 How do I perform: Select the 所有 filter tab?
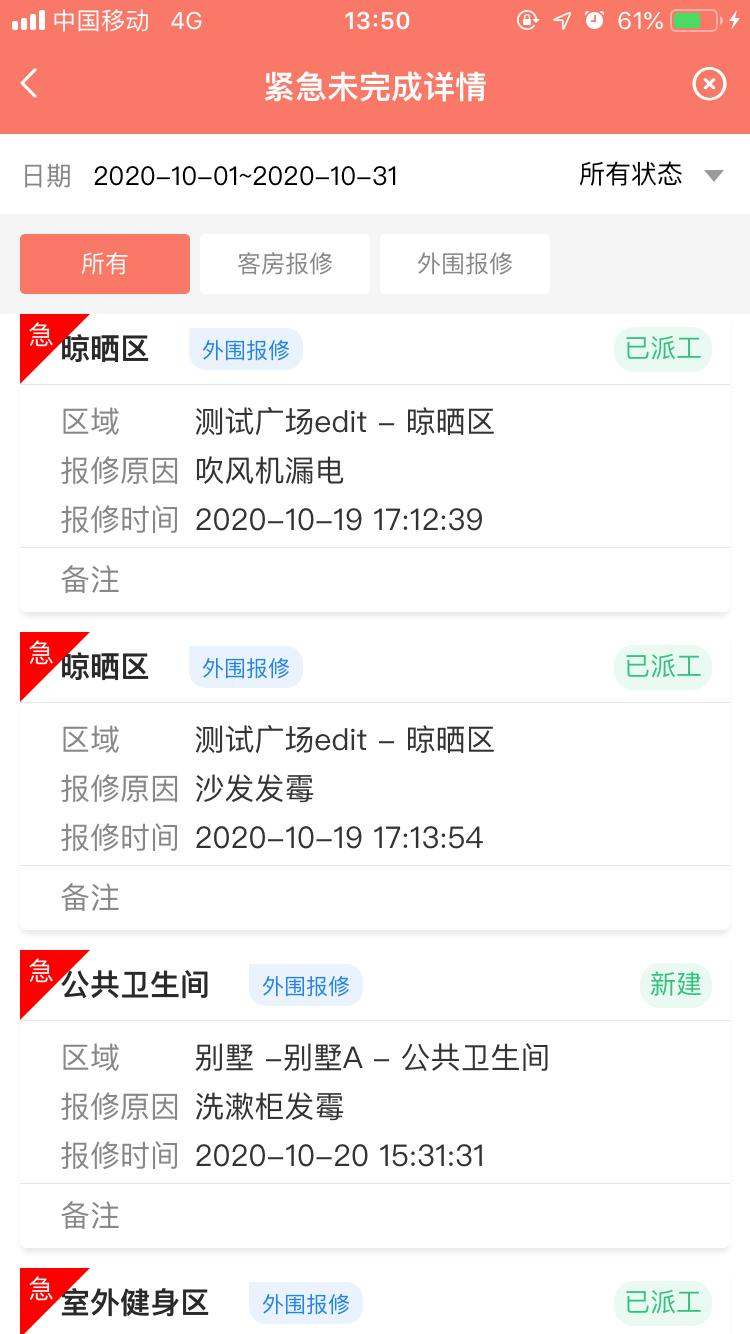(x=105, y=264)
